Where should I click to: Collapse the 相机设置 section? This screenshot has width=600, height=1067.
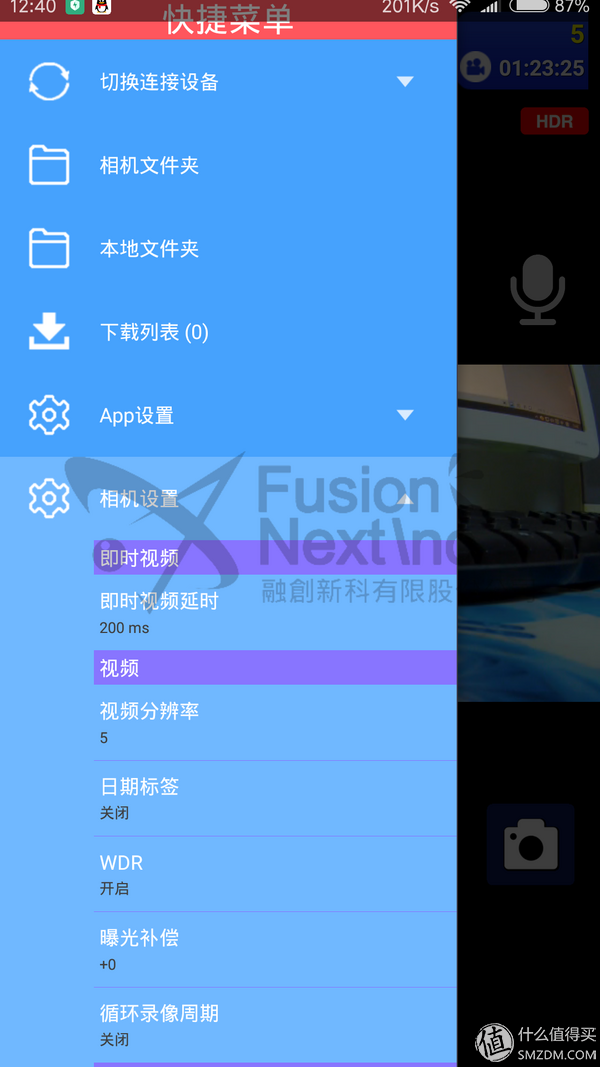click(405, 499)
